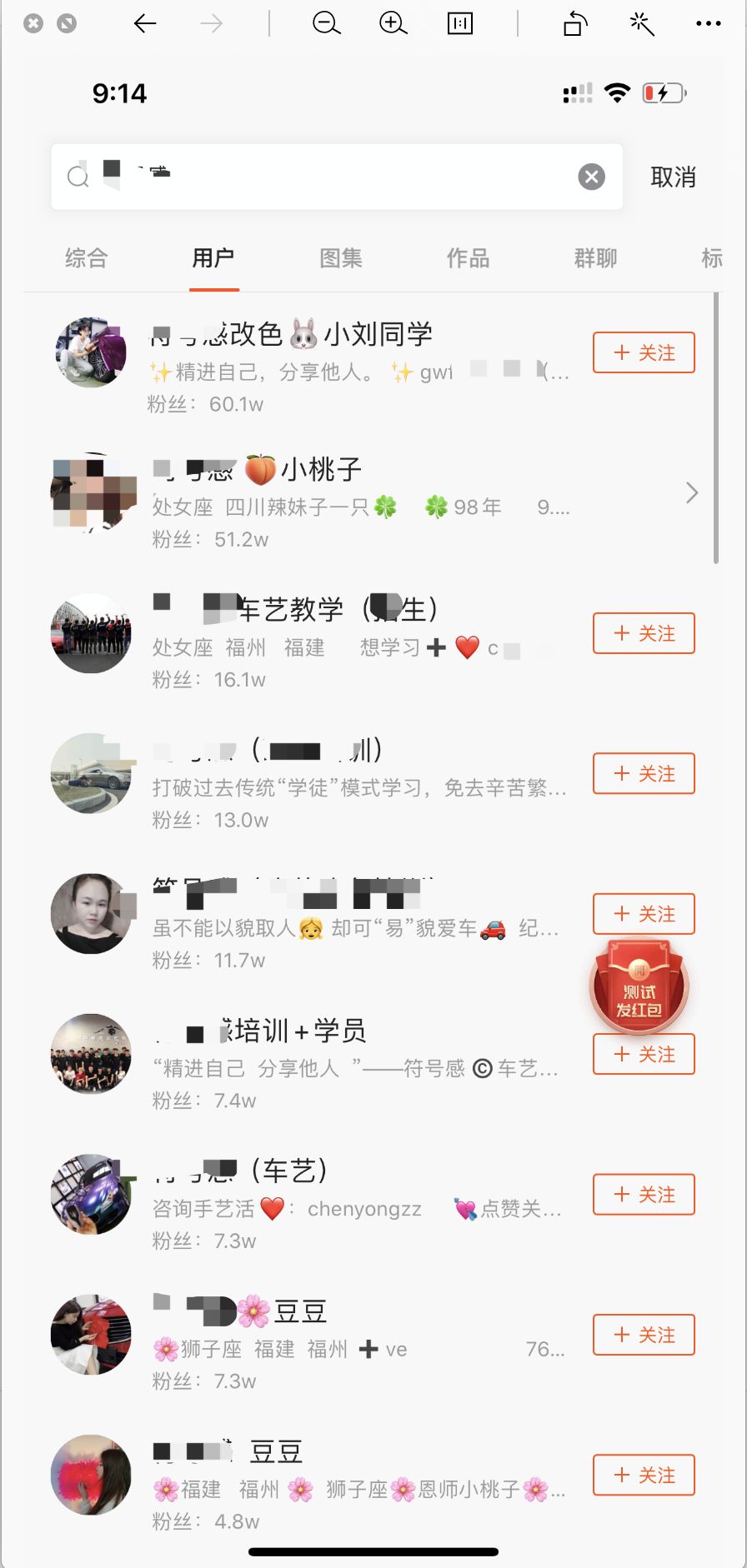Switch to the 作品 tab
The width and height of the screenshot is (747, 1568).
[468, 258]
